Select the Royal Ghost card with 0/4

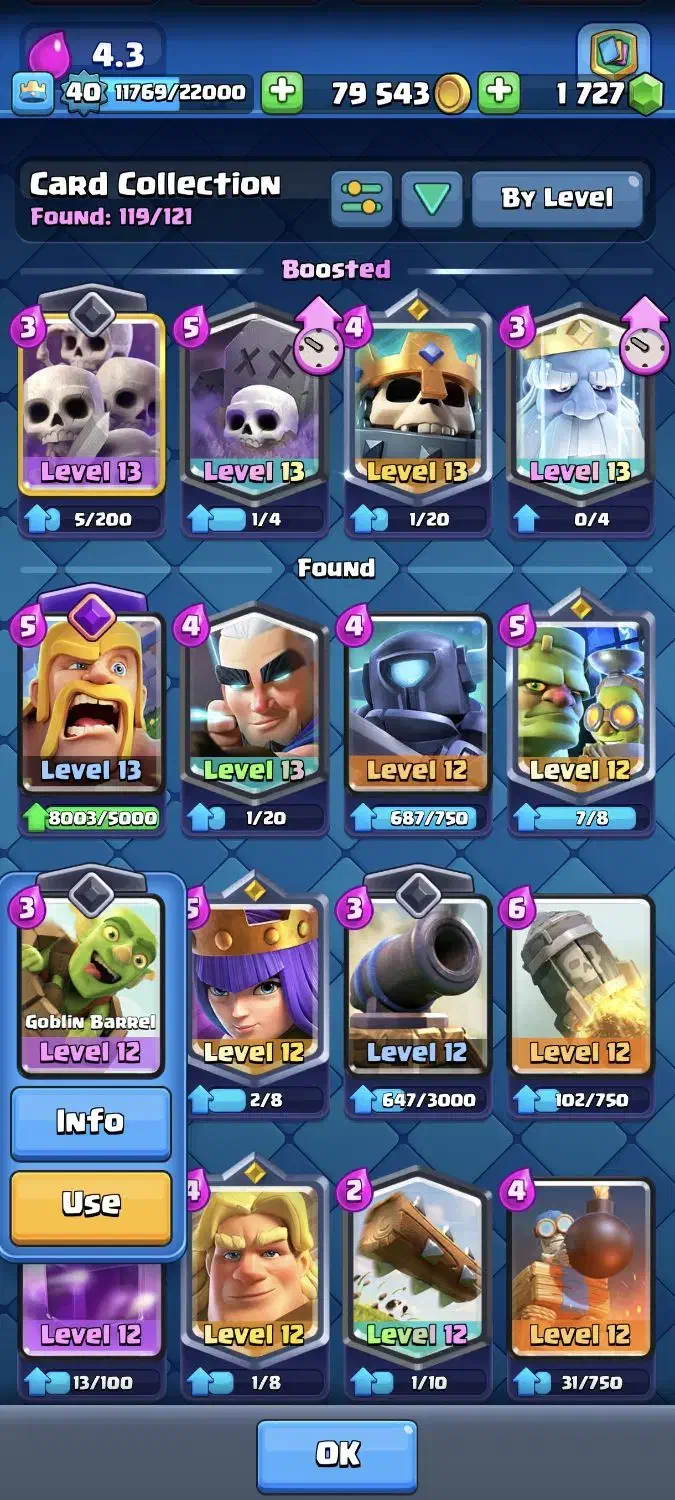pyautogui.click(x=580, y=420)
